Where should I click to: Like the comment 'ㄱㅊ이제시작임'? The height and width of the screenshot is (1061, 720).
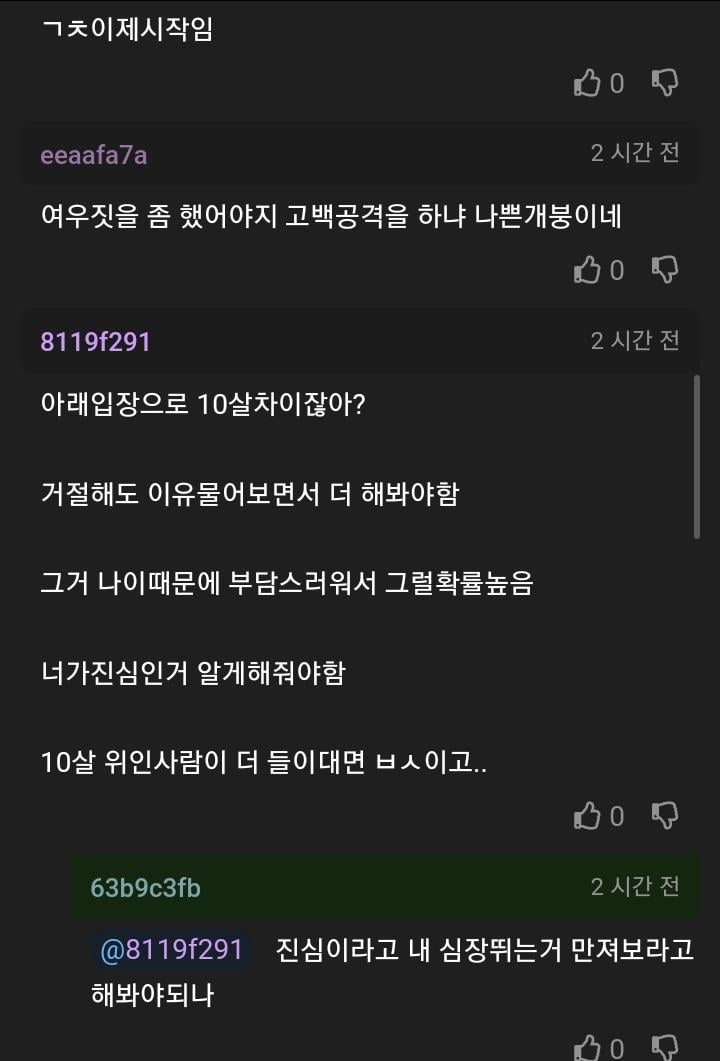click(x=587, y=83)
